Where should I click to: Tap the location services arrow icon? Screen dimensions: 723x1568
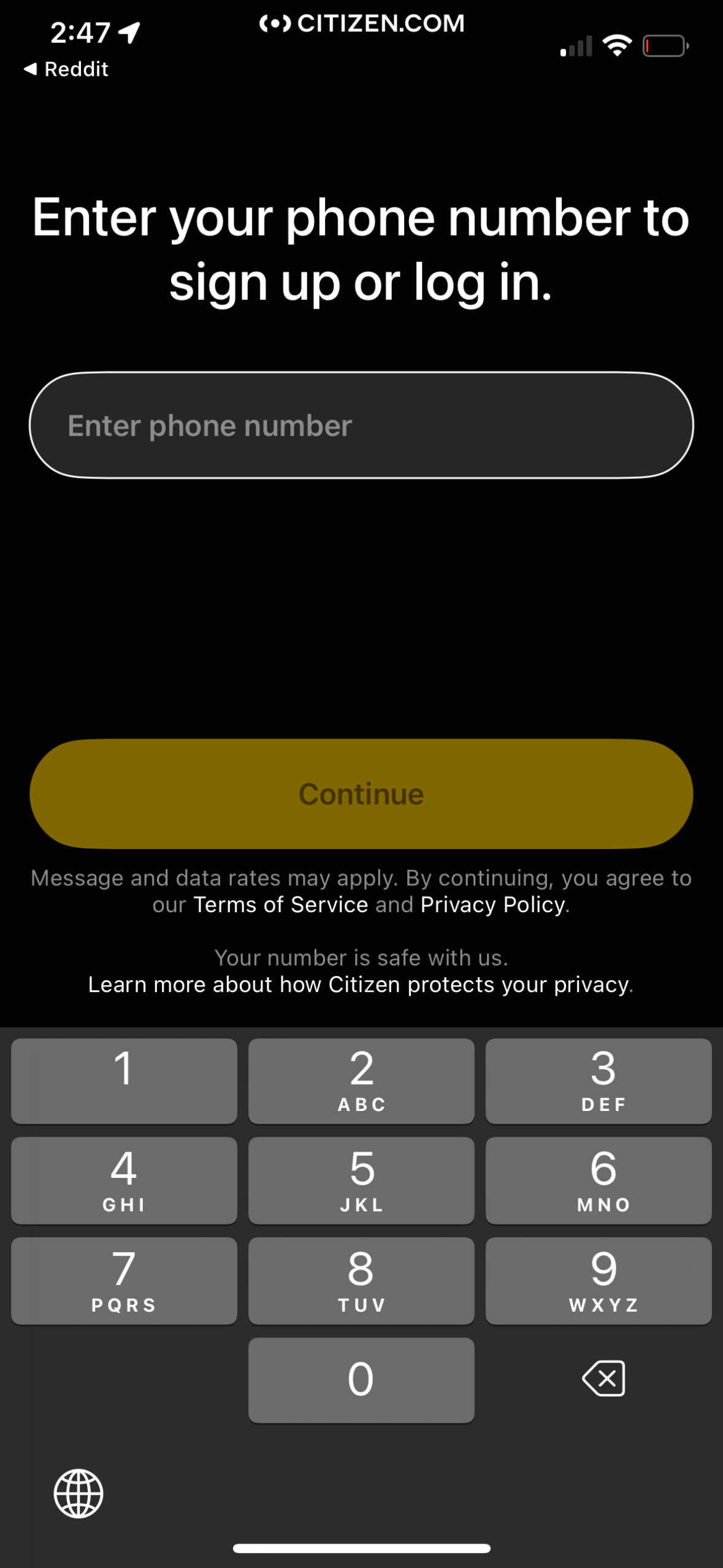(128, 32)
